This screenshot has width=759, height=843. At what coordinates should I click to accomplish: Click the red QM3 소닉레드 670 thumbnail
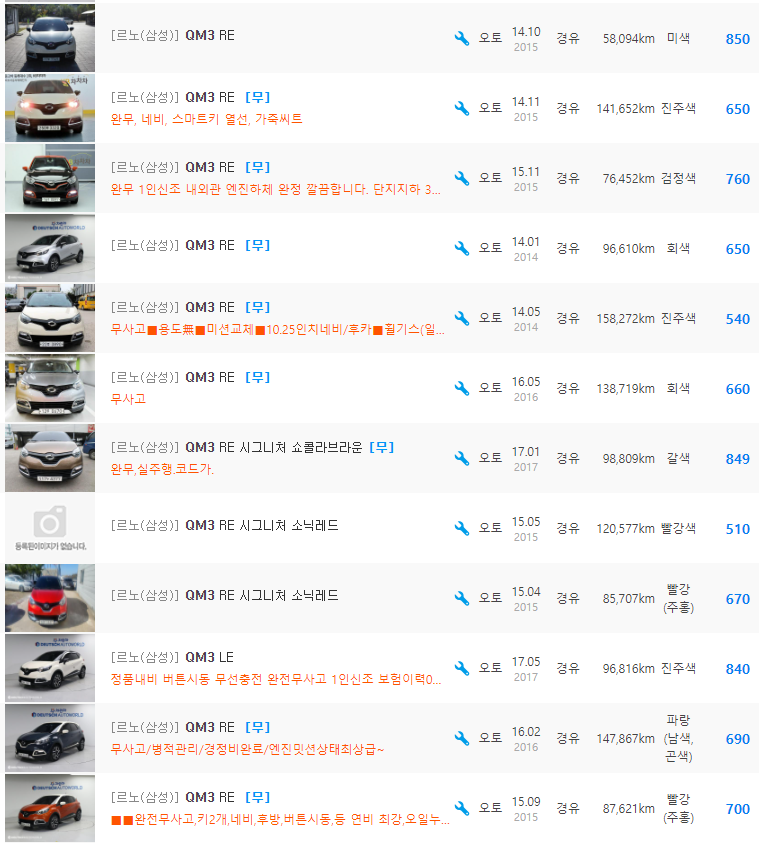[x=50, y=597]
